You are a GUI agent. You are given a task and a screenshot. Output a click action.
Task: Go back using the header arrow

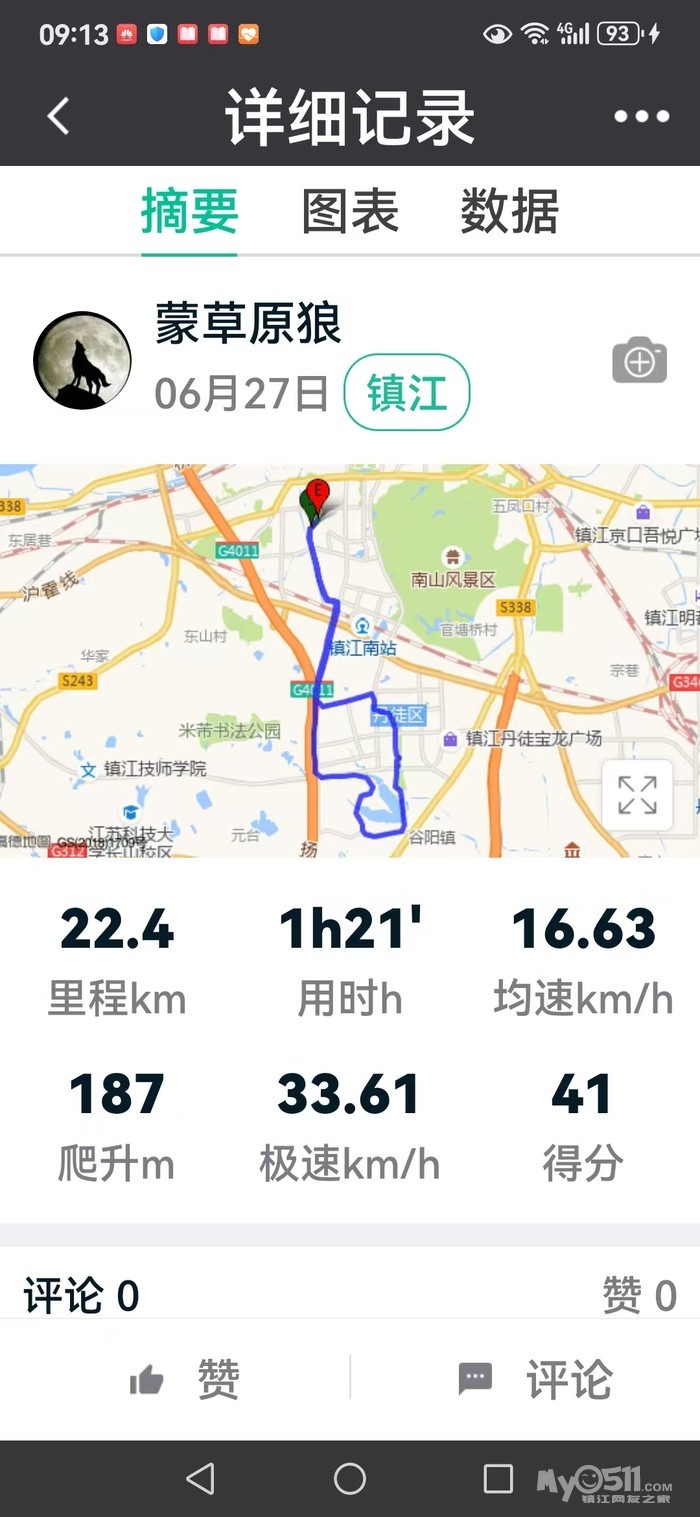pyautogui.click(x=59, y=116)
